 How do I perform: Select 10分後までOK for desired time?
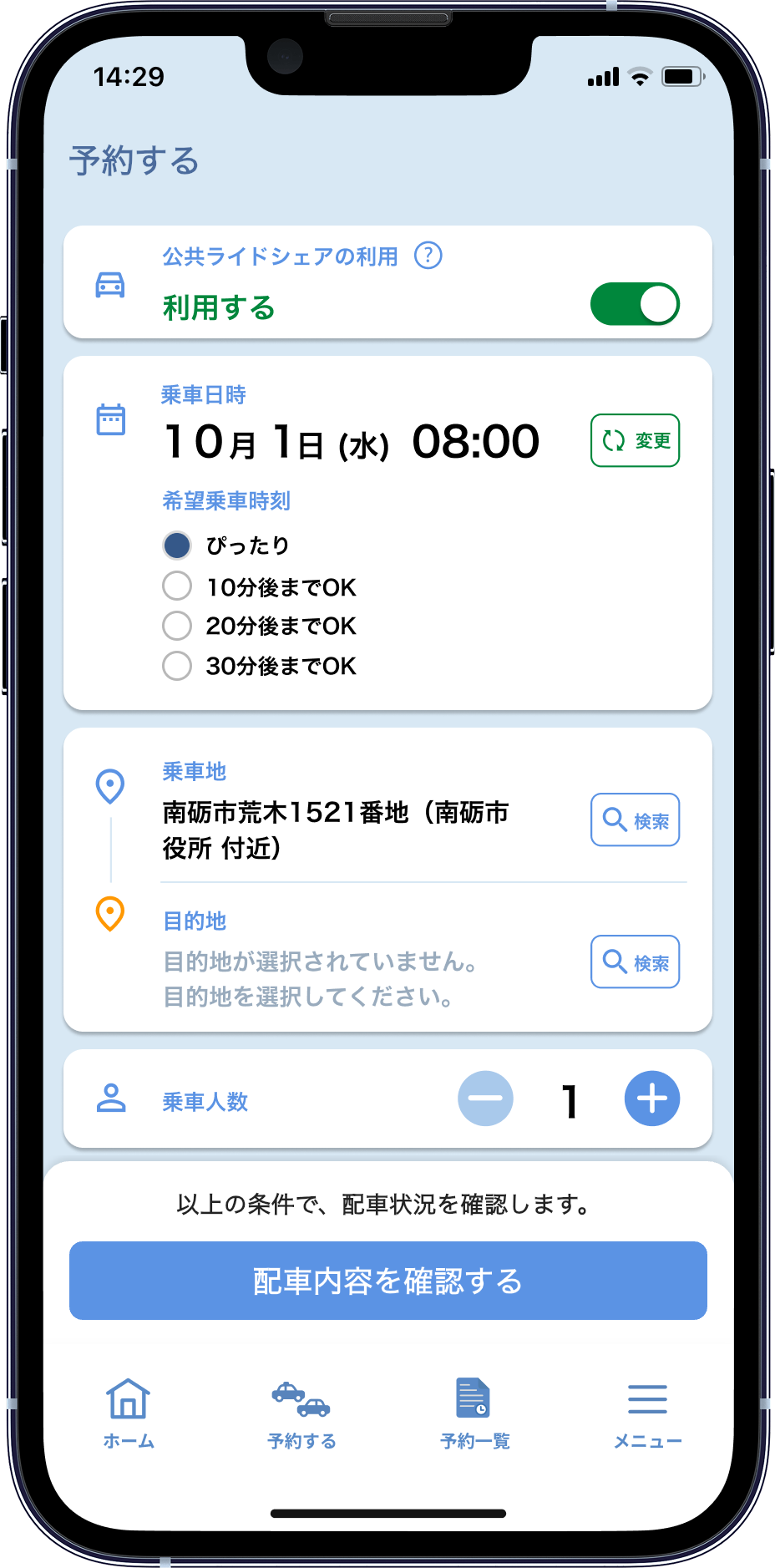click(177, 586)
